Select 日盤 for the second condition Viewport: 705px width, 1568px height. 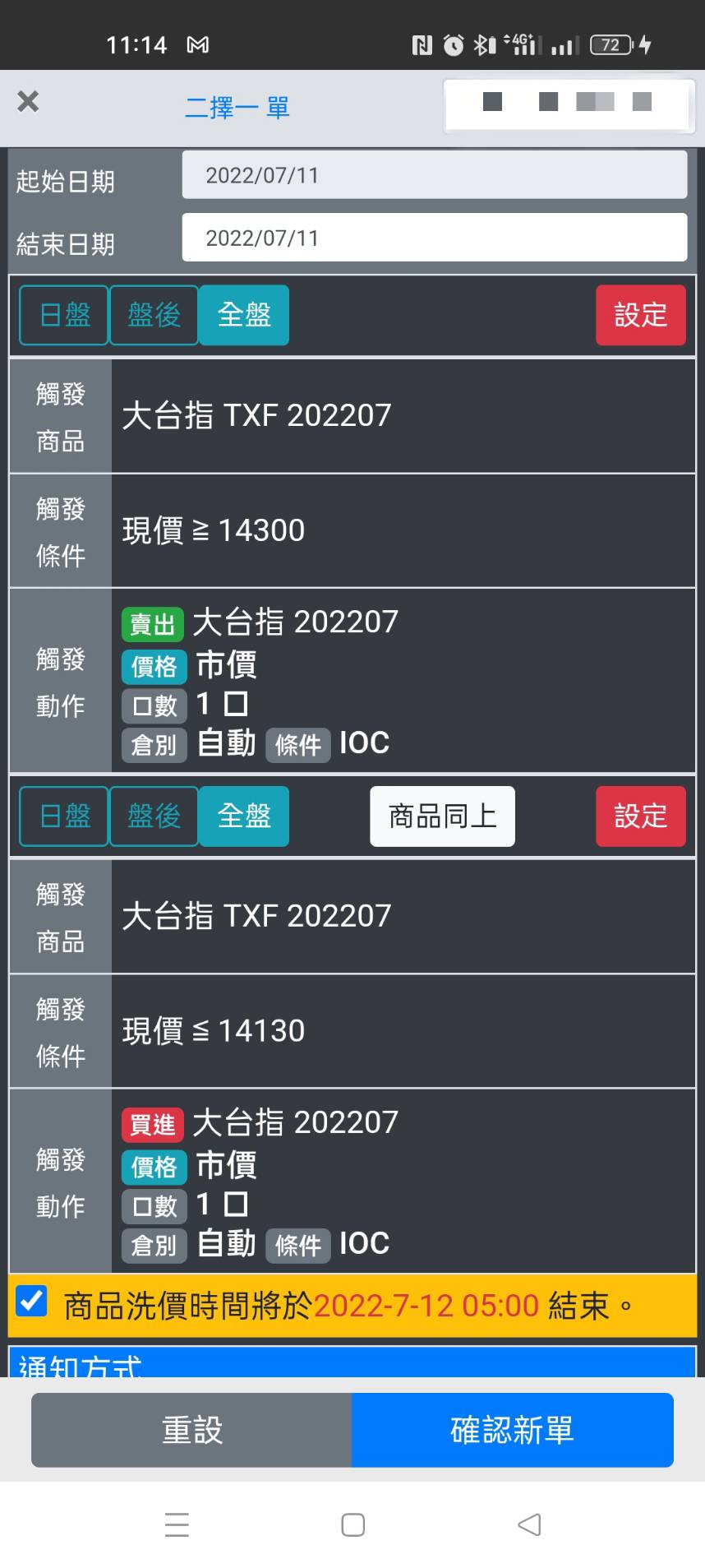64,816
